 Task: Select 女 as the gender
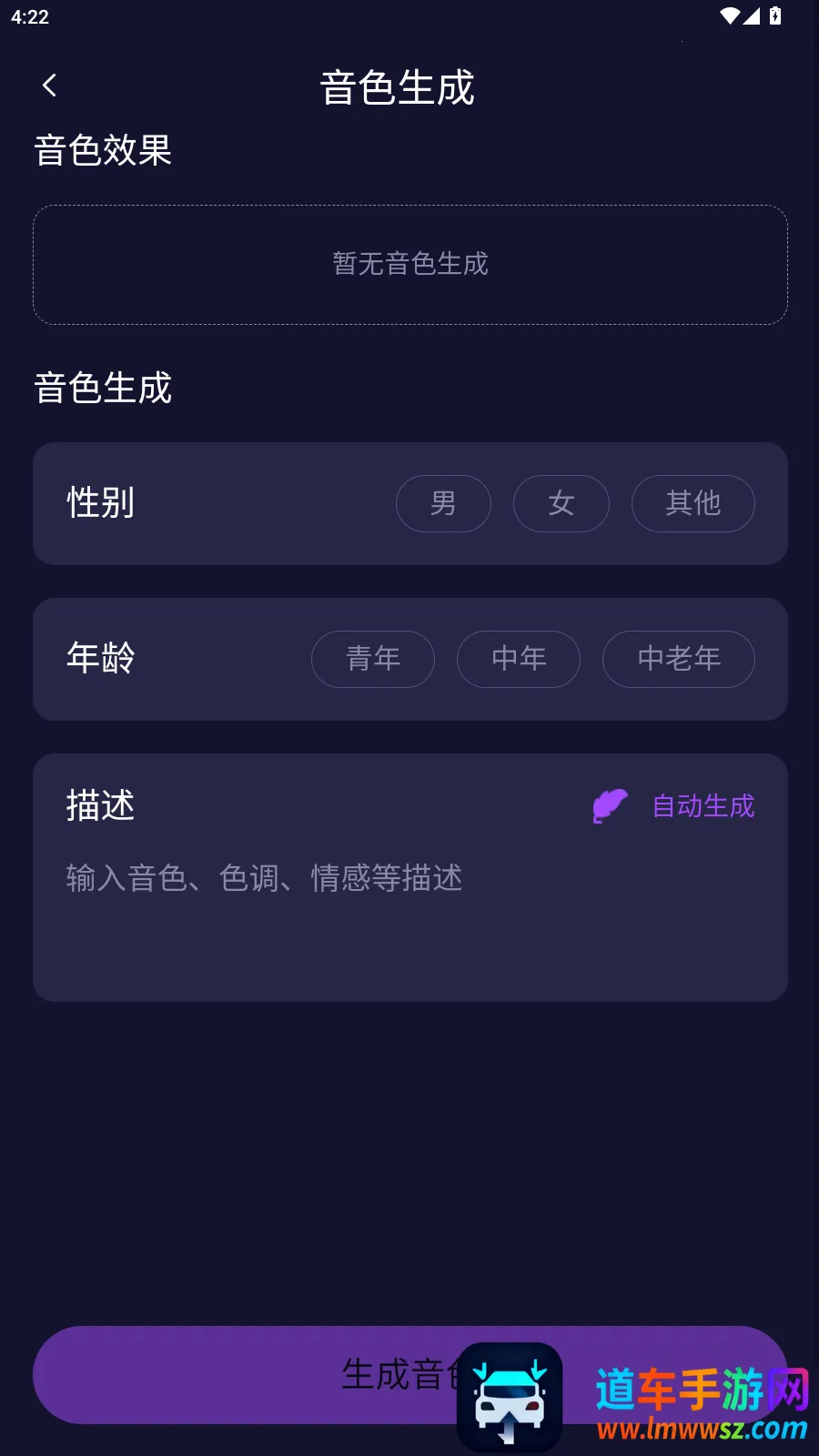point(561,503)
